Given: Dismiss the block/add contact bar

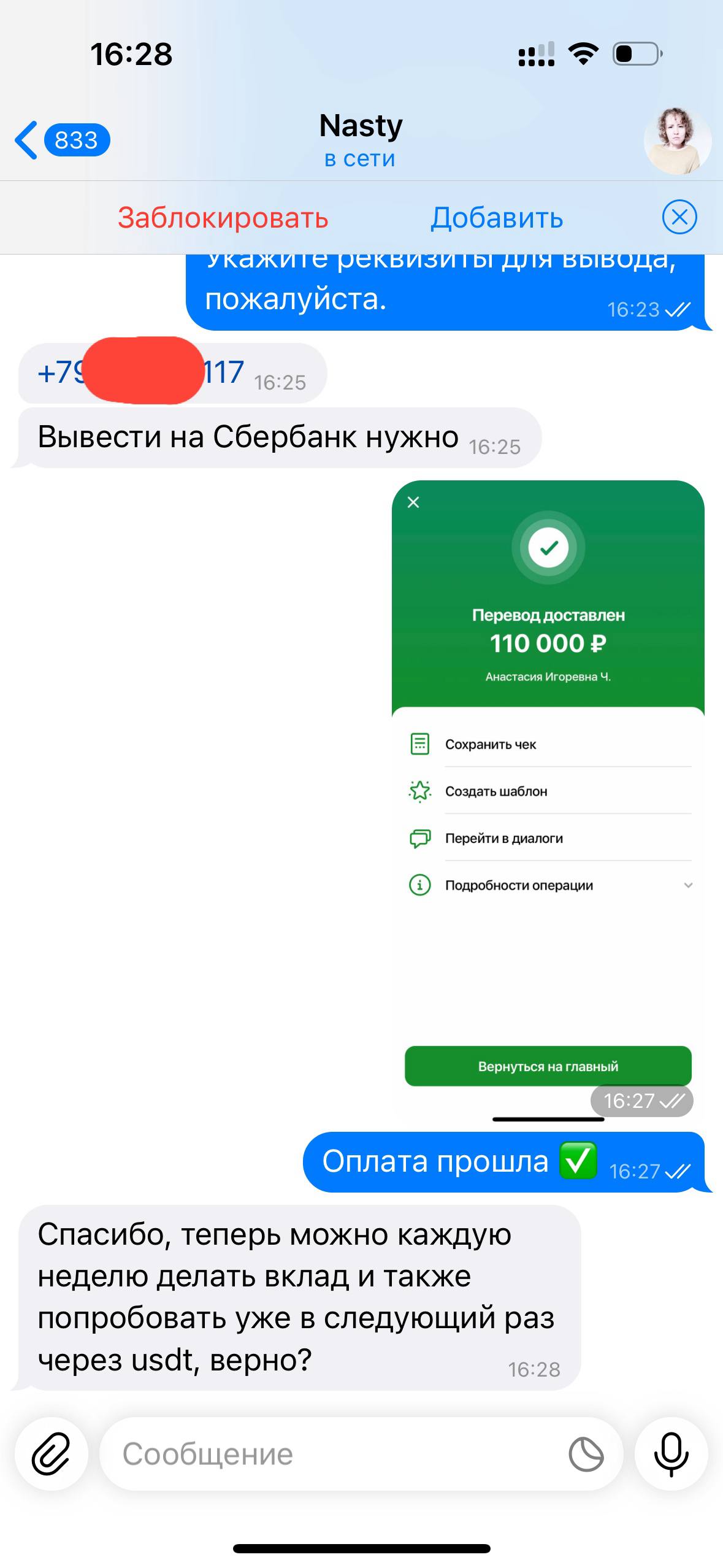Looking at the screenshot, I should tap(679, 217).
